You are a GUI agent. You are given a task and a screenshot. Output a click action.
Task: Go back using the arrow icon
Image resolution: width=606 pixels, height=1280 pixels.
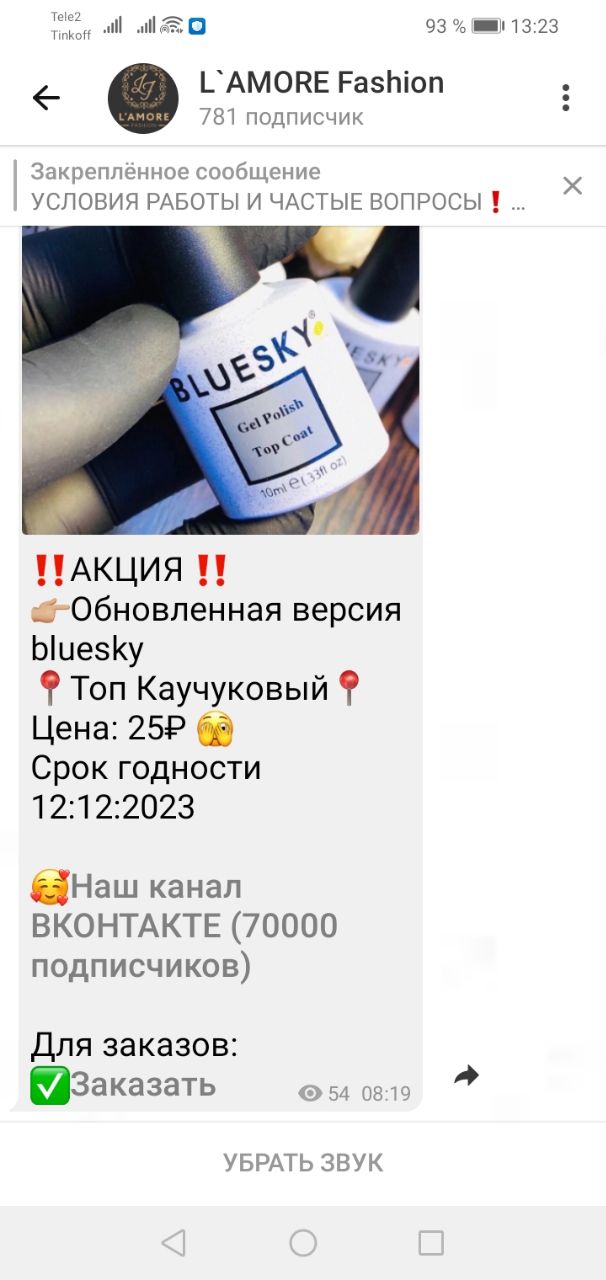pos(46,97)
